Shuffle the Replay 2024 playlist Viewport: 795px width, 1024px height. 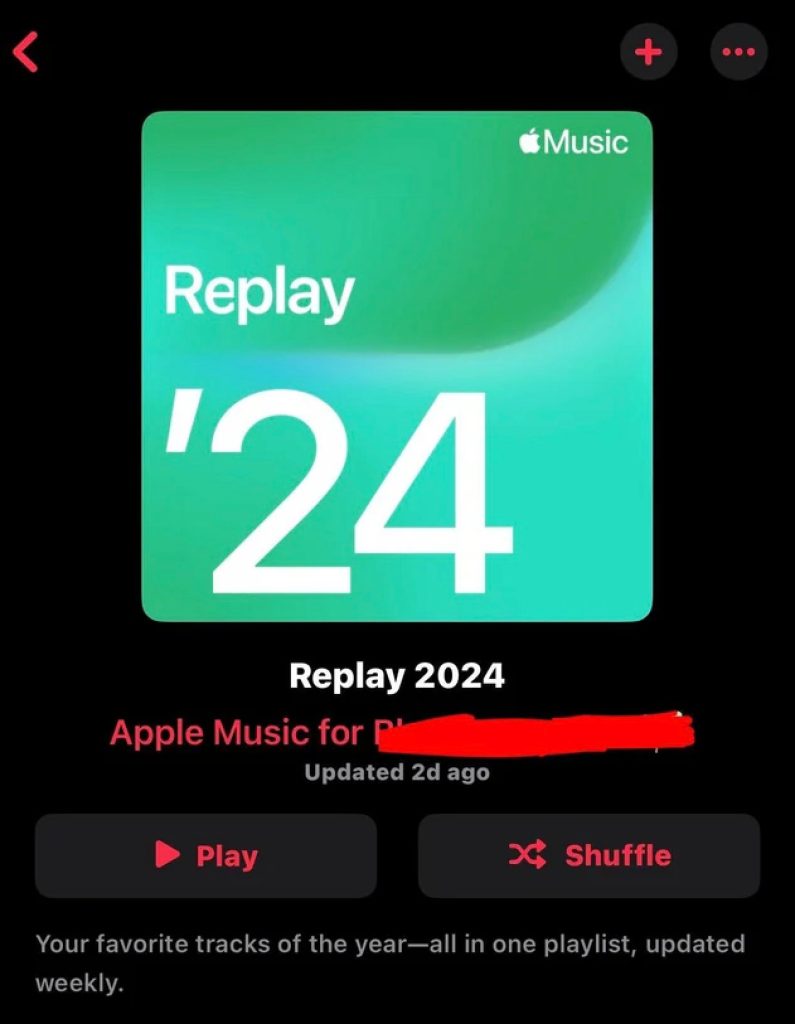[589, 855]
